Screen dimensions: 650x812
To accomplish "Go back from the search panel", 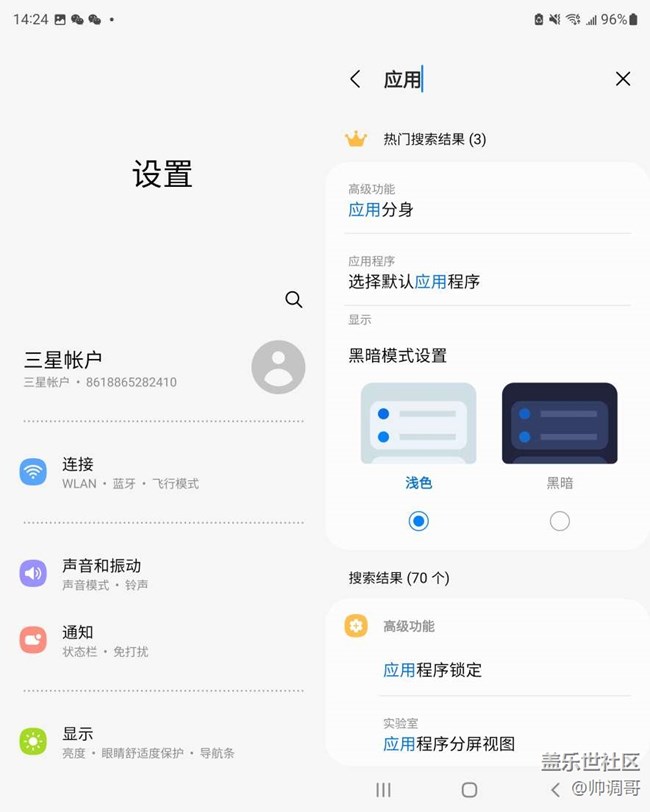I will [355, 79].
